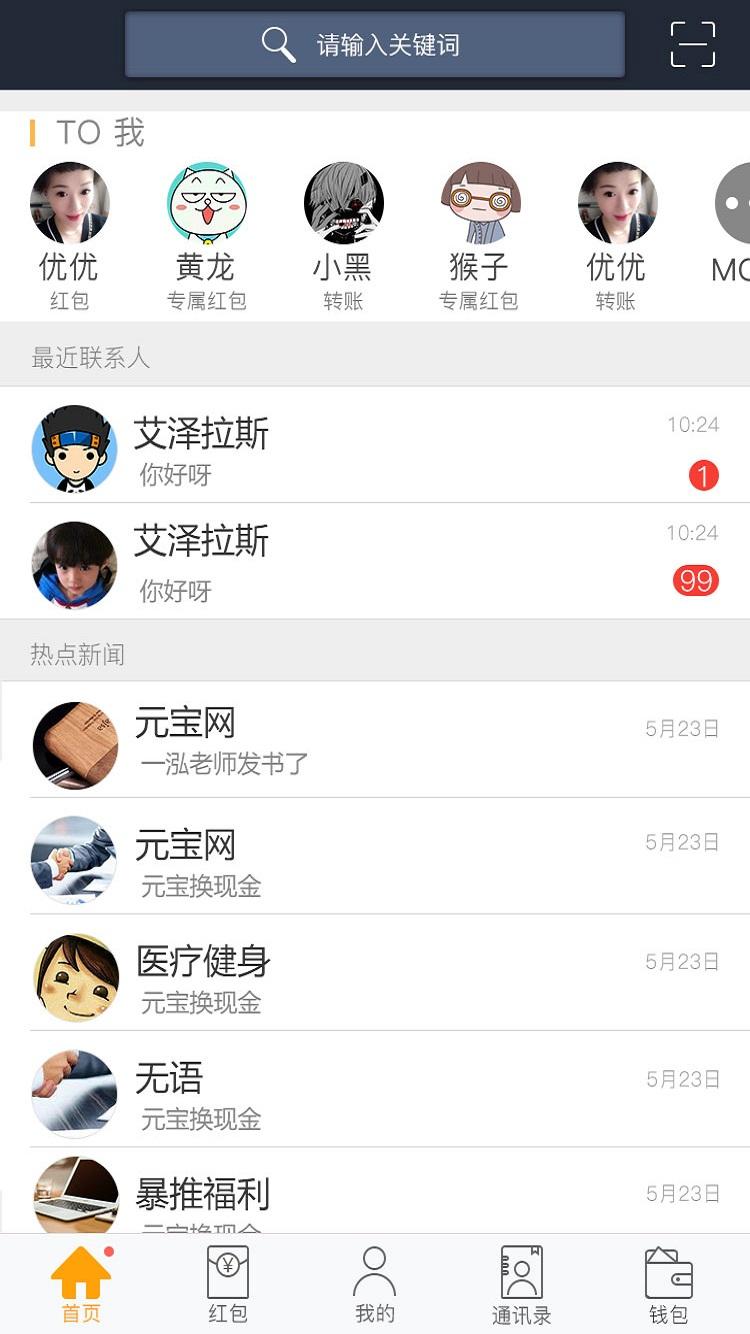Switch to the 钱包 tab
Screen dimensions: 750x1334
pos(668,1285)
